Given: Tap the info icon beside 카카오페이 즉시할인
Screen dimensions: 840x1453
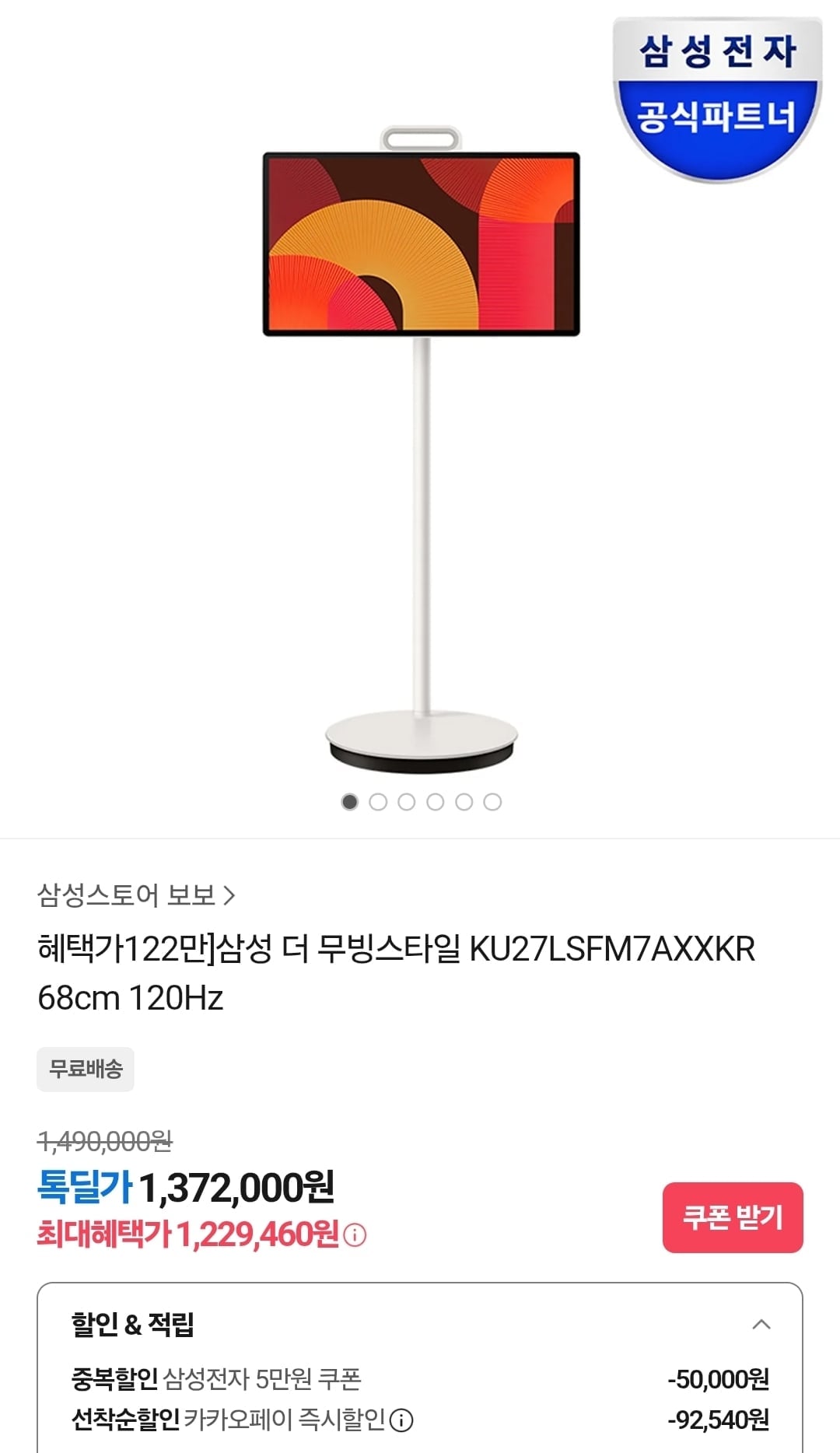Looking at the screenshot, I should (401, 1418).
